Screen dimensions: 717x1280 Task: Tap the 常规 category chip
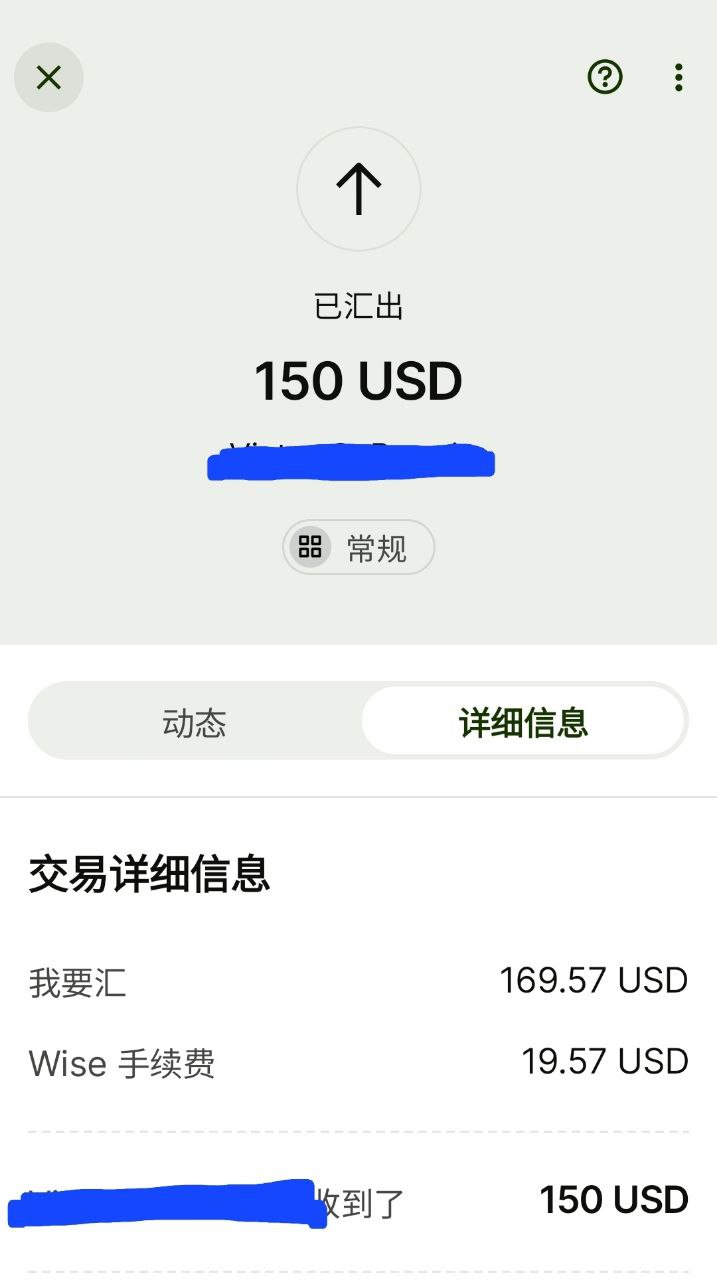[358, 547]
